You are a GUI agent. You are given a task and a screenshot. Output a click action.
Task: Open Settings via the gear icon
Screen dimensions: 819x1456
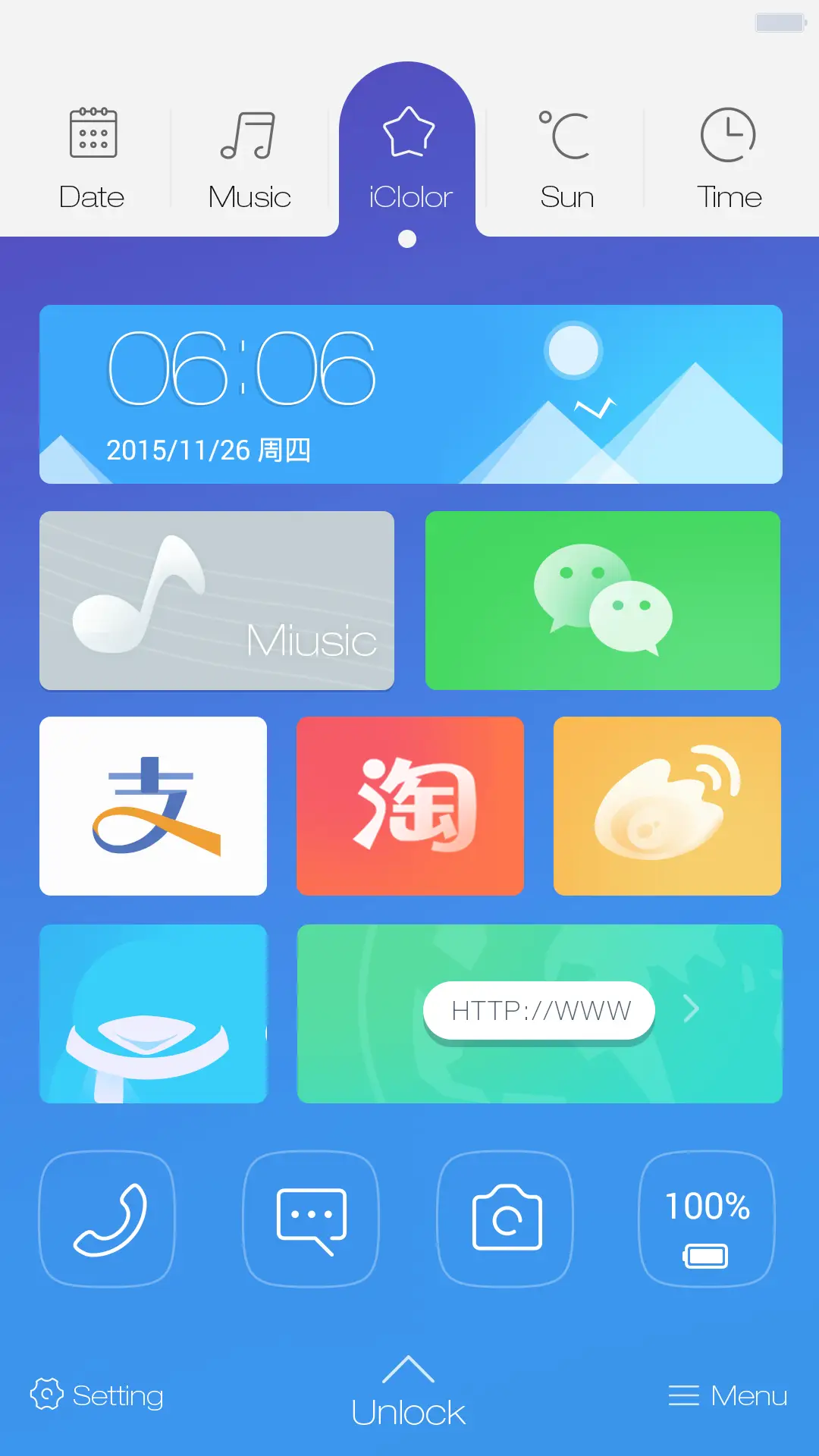47,1395
